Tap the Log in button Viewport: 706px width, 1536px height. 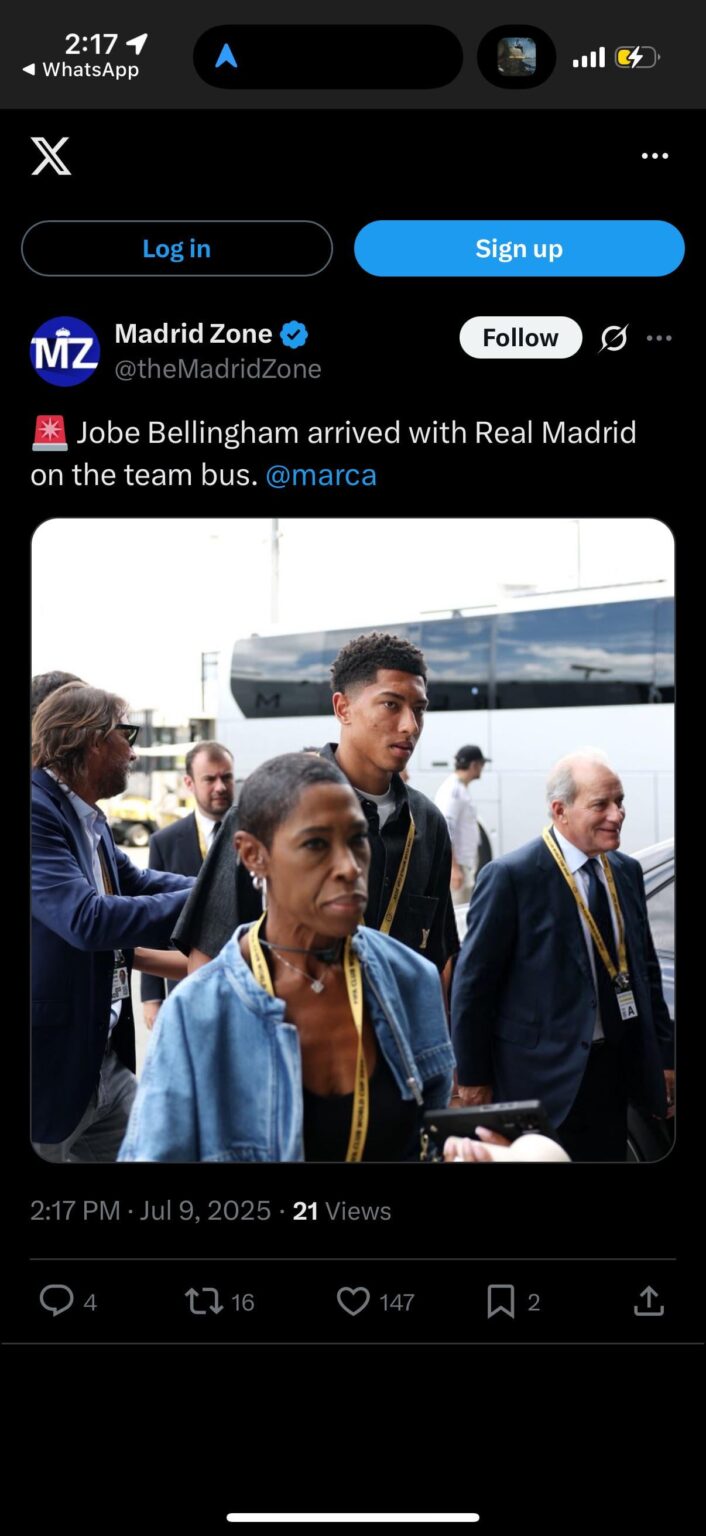pyautogui.click(x=177, y=248)
